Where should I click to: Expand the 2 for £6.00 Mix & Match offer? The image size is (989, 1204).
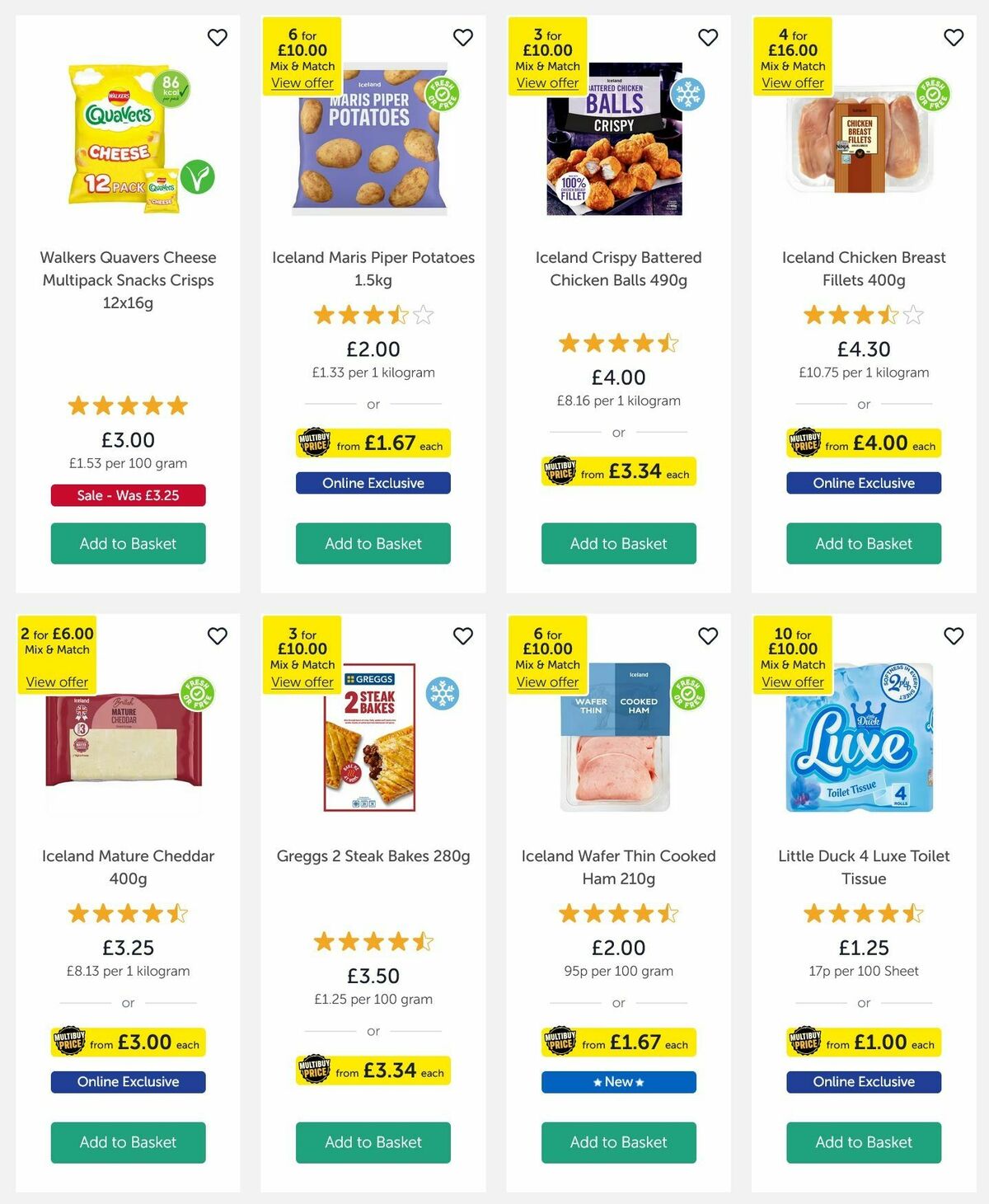tap(57, 682)
